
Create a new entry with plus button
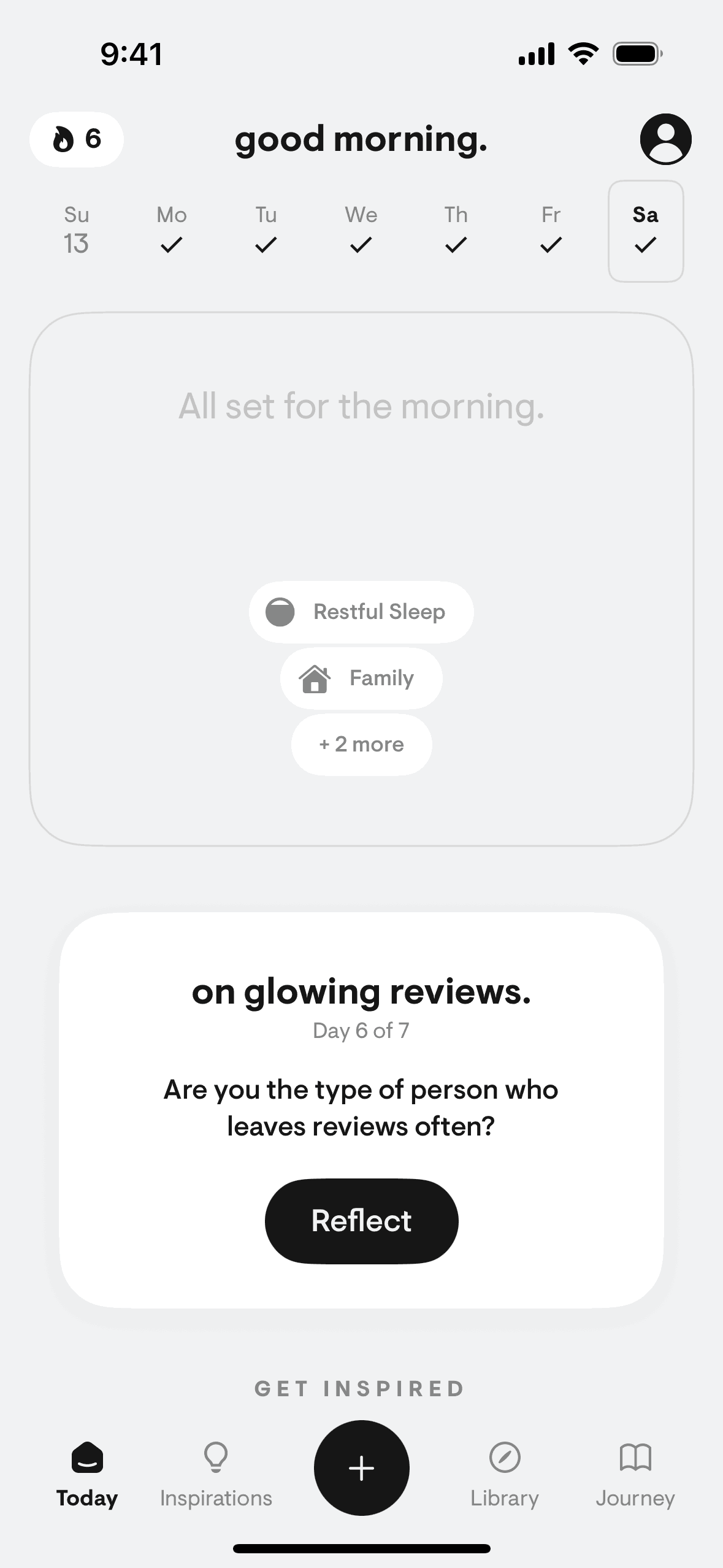[361, 1467]
